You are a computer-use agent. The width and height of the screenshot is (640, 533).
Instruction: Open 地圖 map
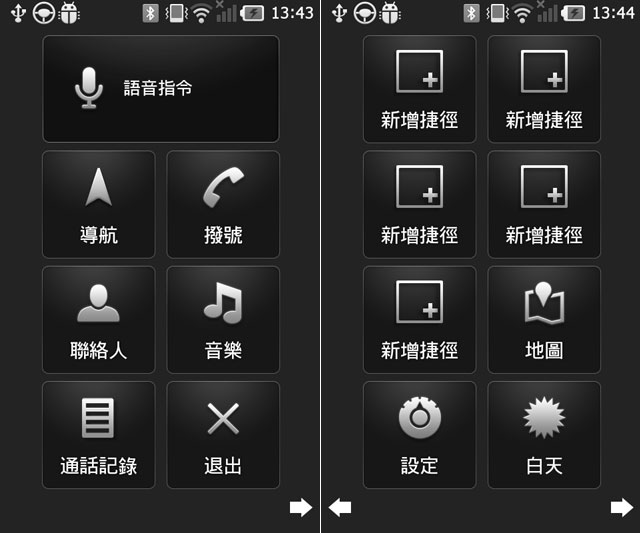544,319
